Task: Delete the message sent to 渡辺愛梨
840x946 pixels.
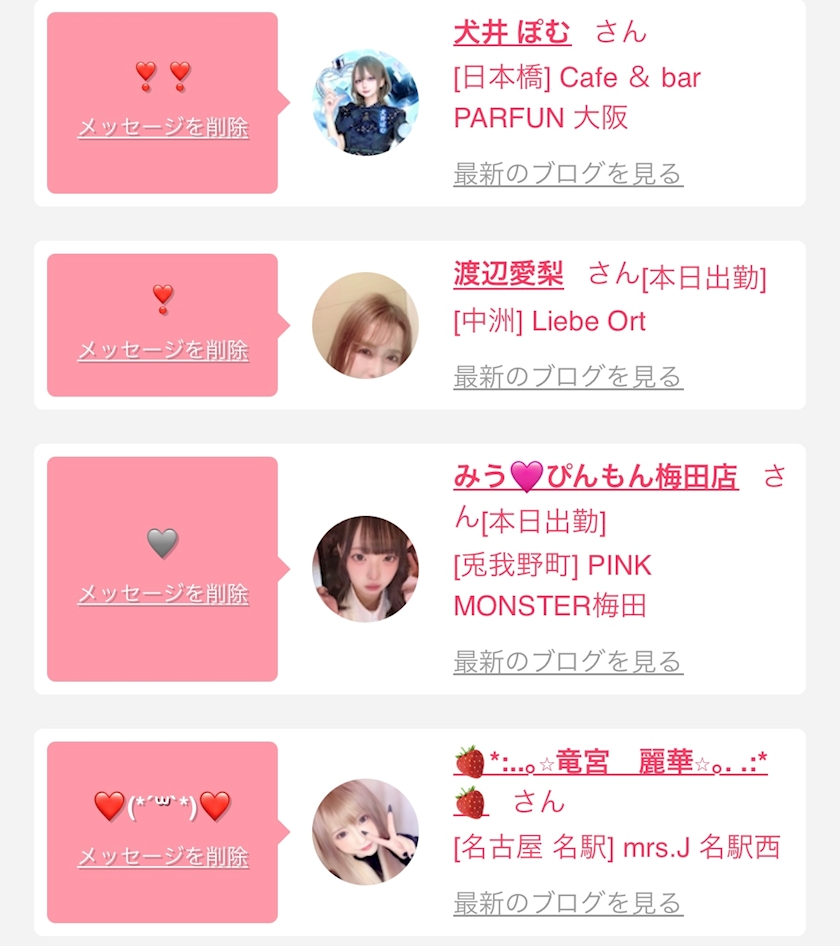Action: [x=163, y=350]
